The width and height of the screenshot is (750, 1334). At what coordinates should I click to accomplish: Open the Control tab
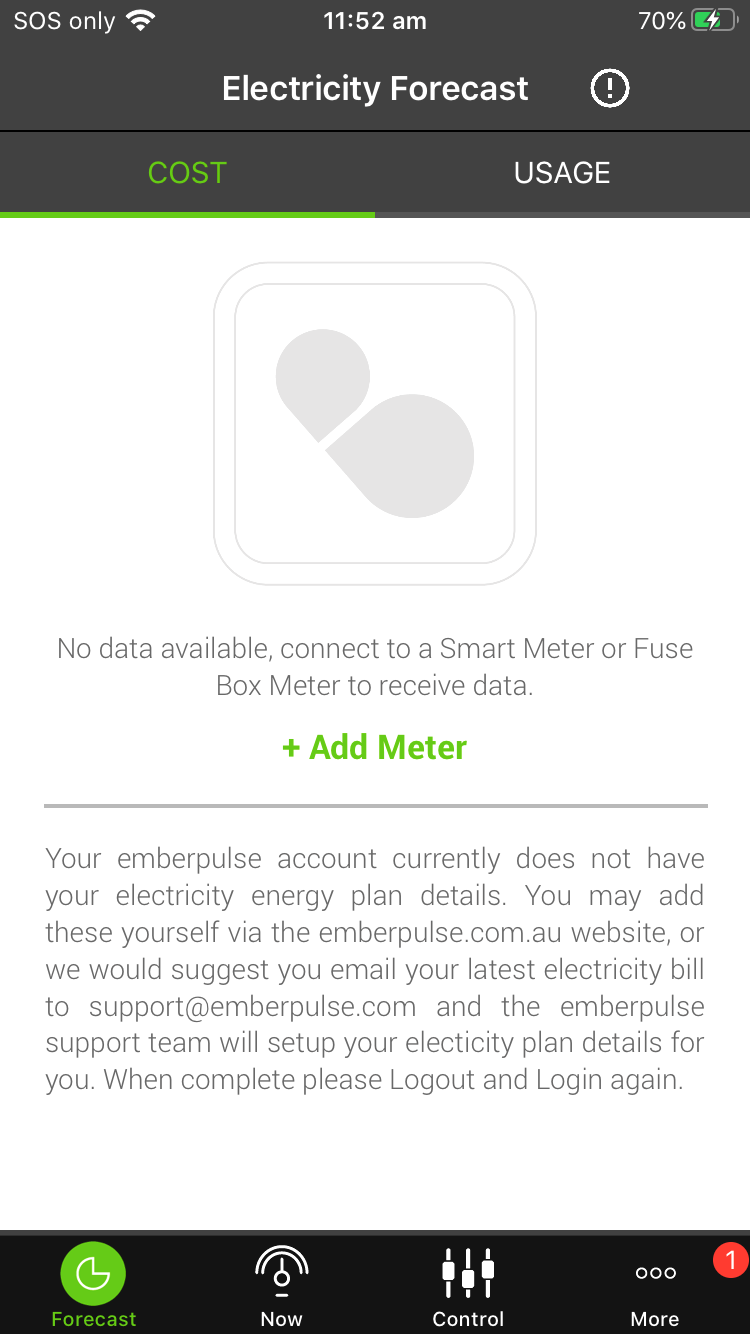[x=468, y=1284]
